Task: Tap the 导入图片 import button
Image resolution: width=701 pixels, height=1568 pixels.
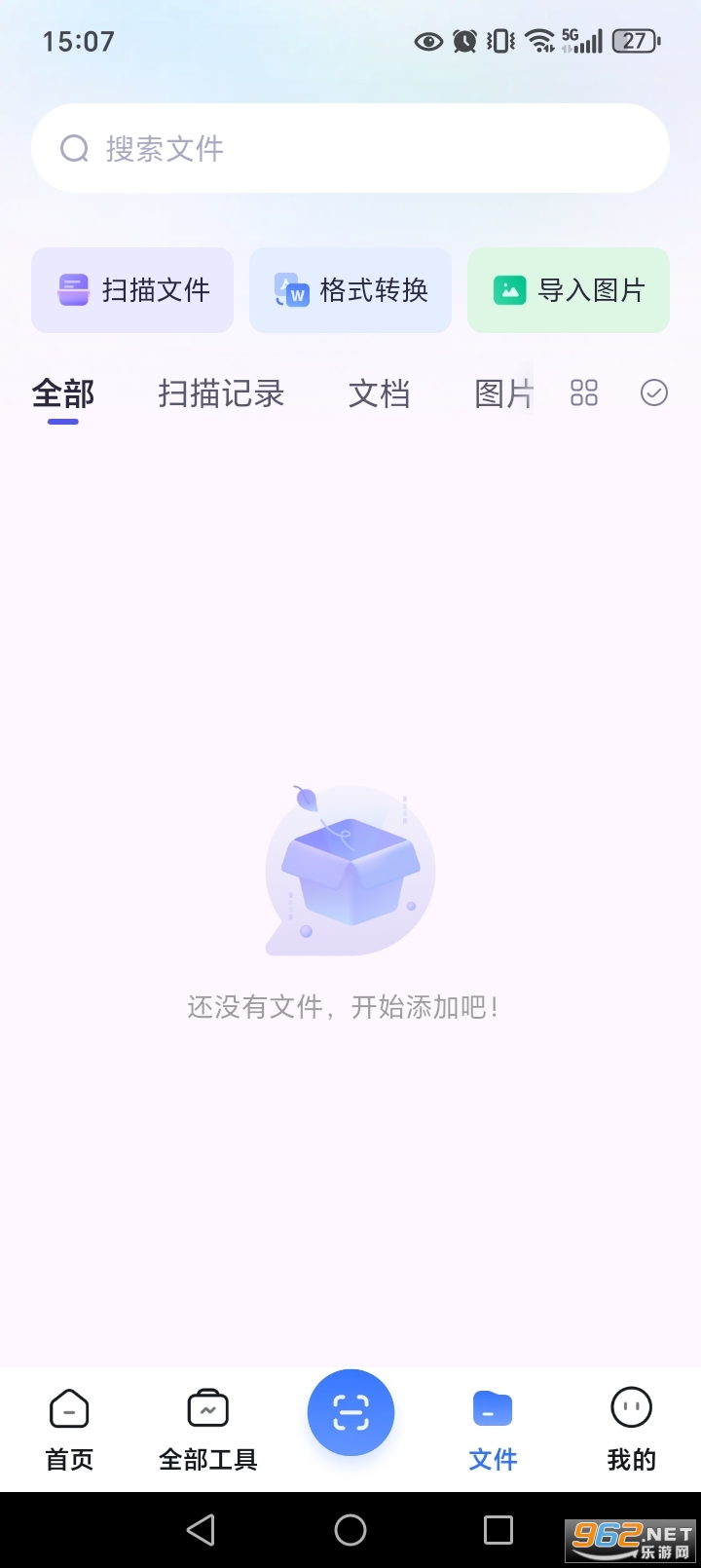Action: [x=568, y=289]
